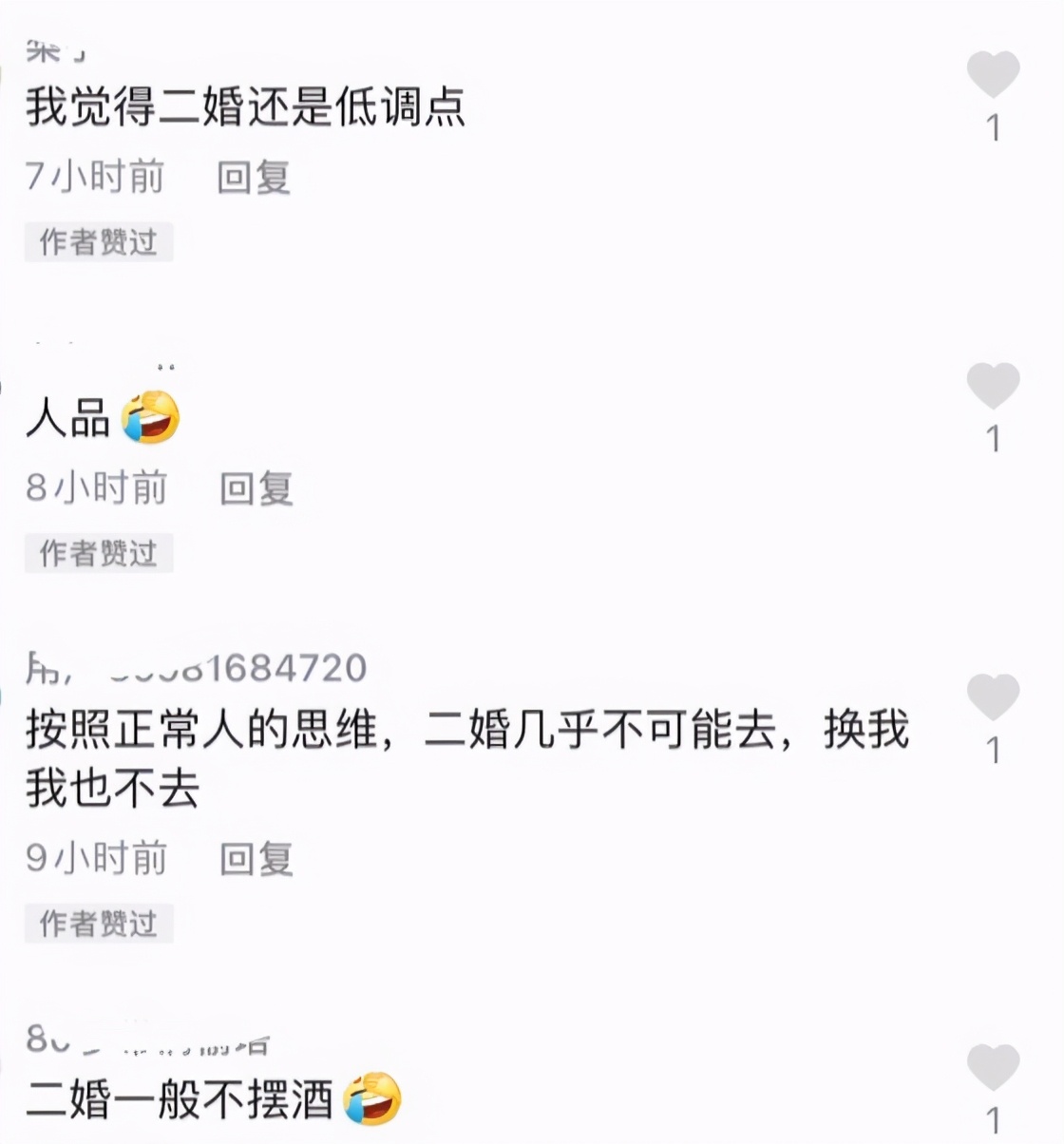Tap 回复 under the "人品" comment
Viewport: 1064px width, 1144px height.
(254, 490)
